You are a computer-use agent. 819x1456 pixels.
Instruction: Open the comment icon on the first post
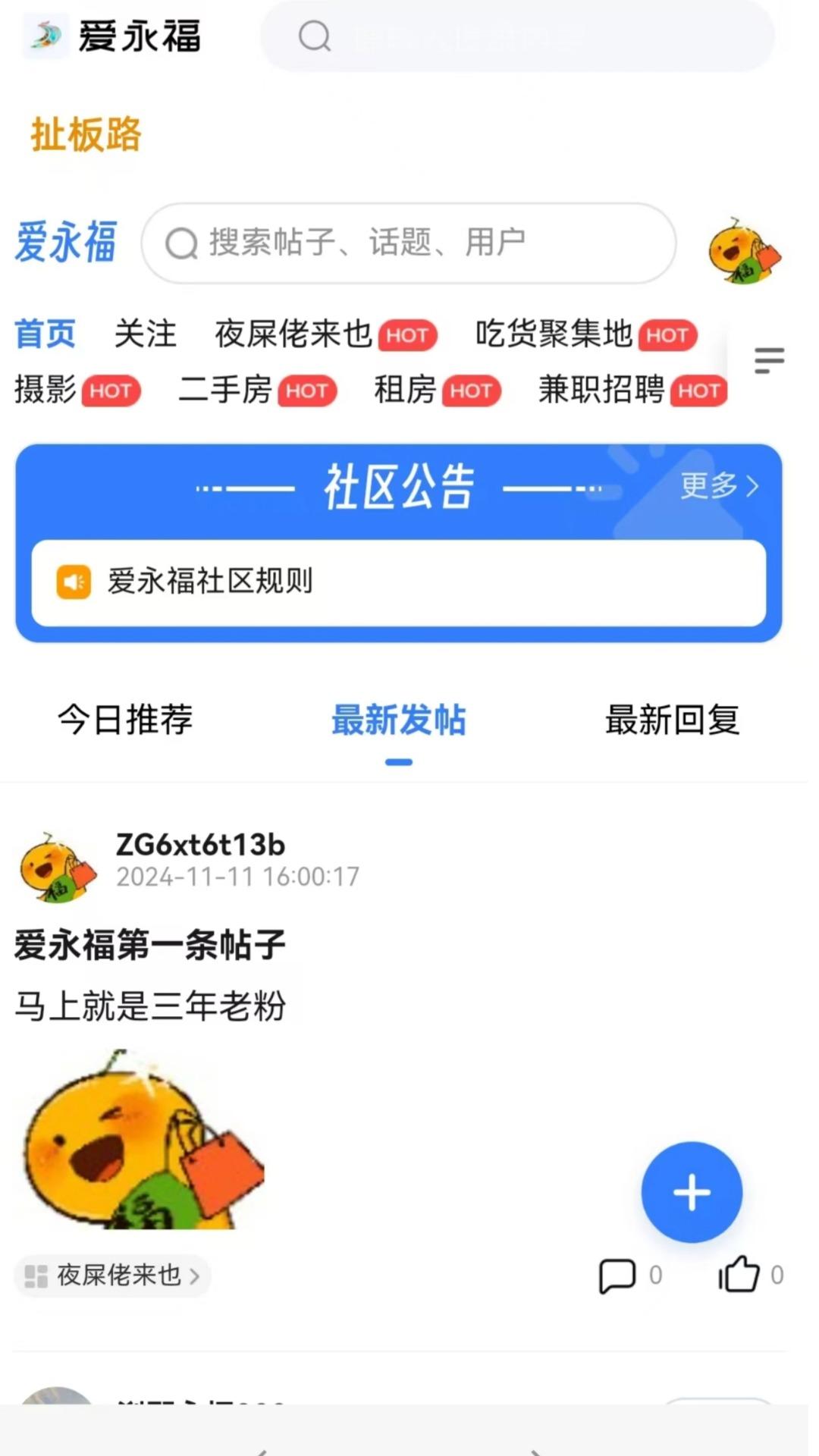pyautogui.click(x=618, y=1275)
